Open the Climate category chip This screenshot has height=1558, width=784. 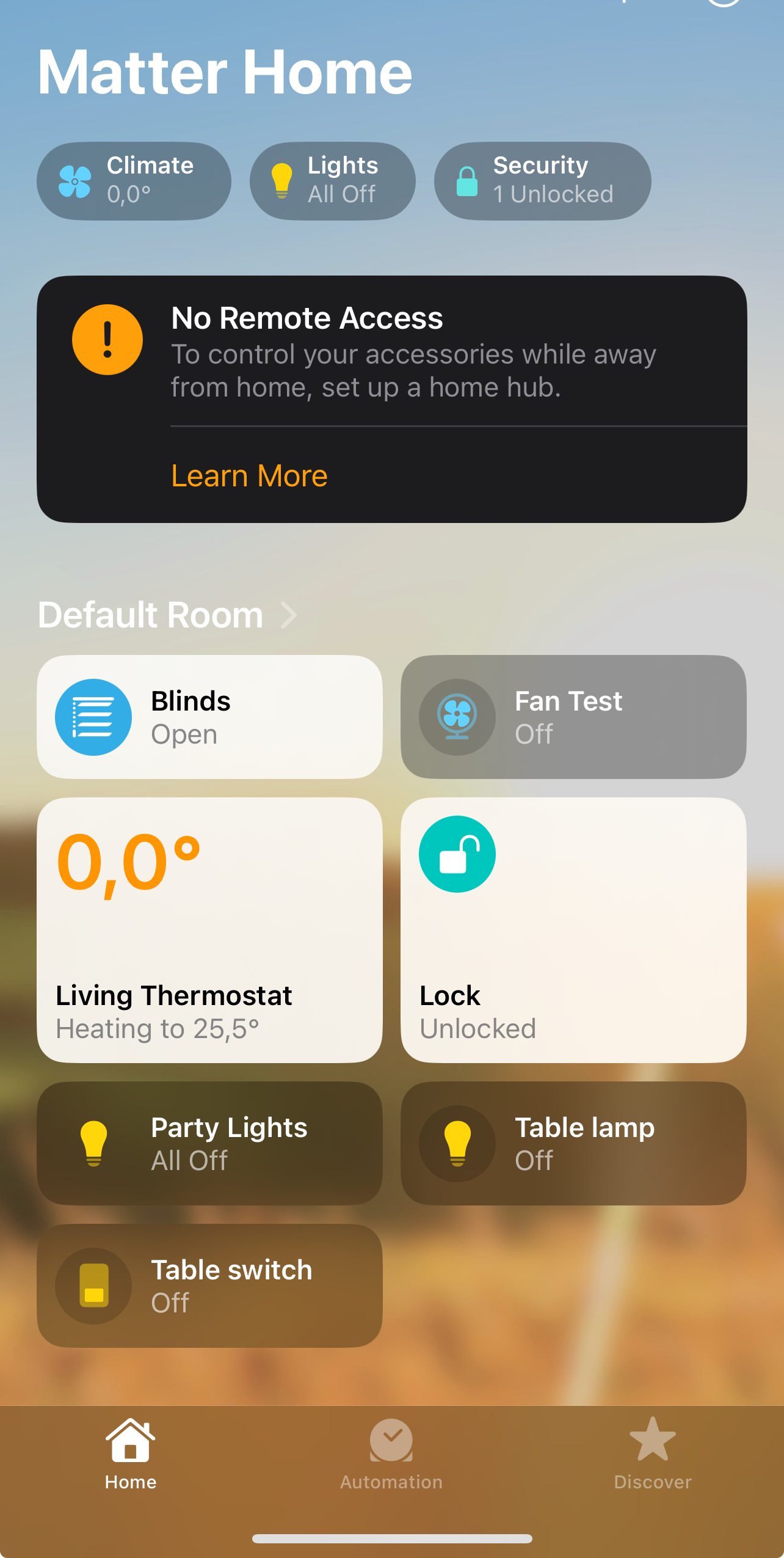[134, 181]
